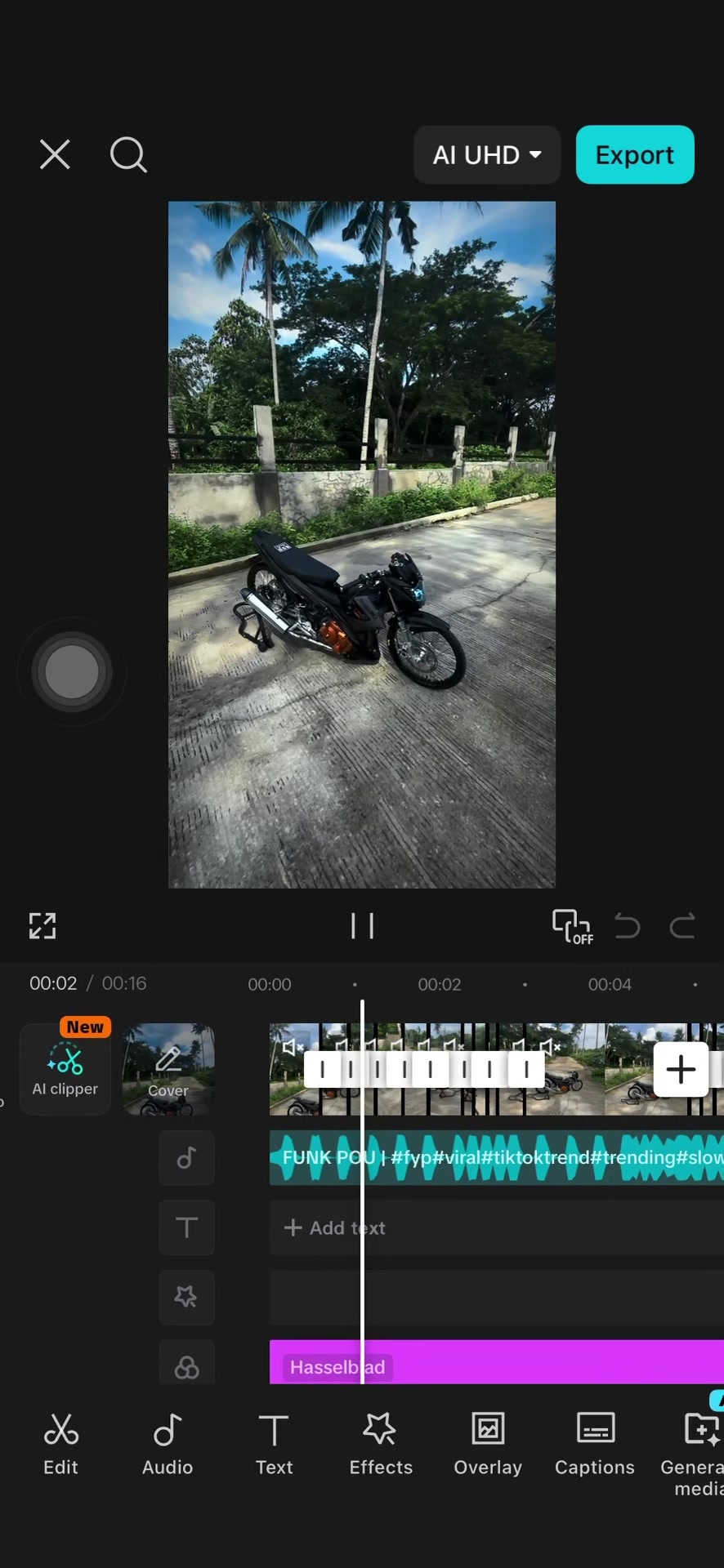Toggle the keyframe snapping OFF icon
724x1568 pixels.
572,926
